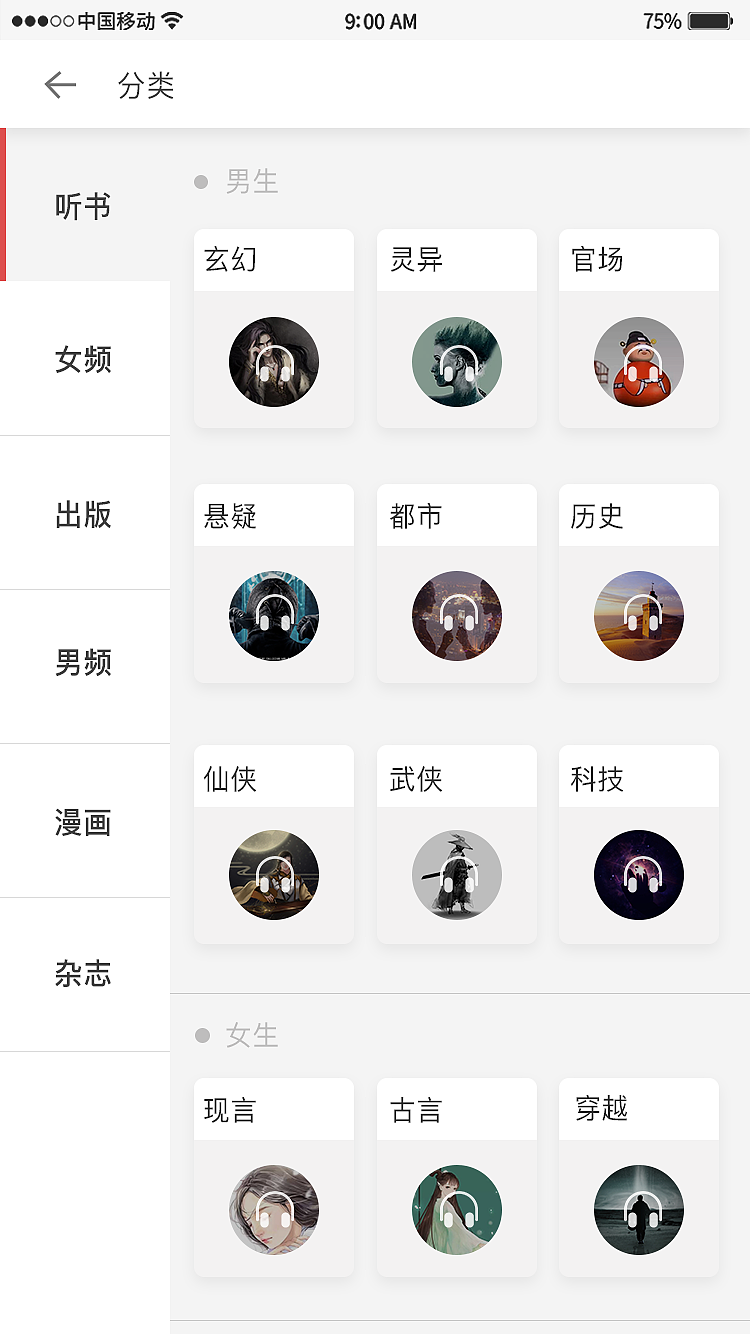Switch to the 女频 sidebar tab
This screenshot has height=1334, width=750.
tap(83, 359)
